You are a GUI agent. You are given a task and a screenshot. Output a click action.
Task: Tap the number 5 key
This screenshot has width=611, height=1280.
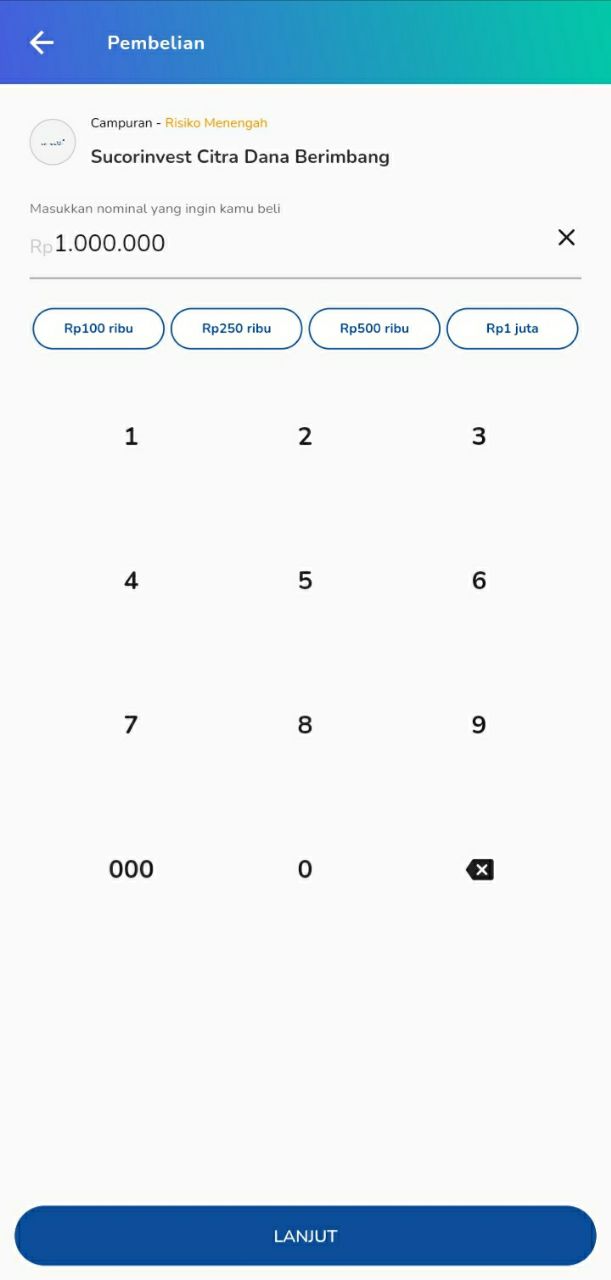(305, 581)
